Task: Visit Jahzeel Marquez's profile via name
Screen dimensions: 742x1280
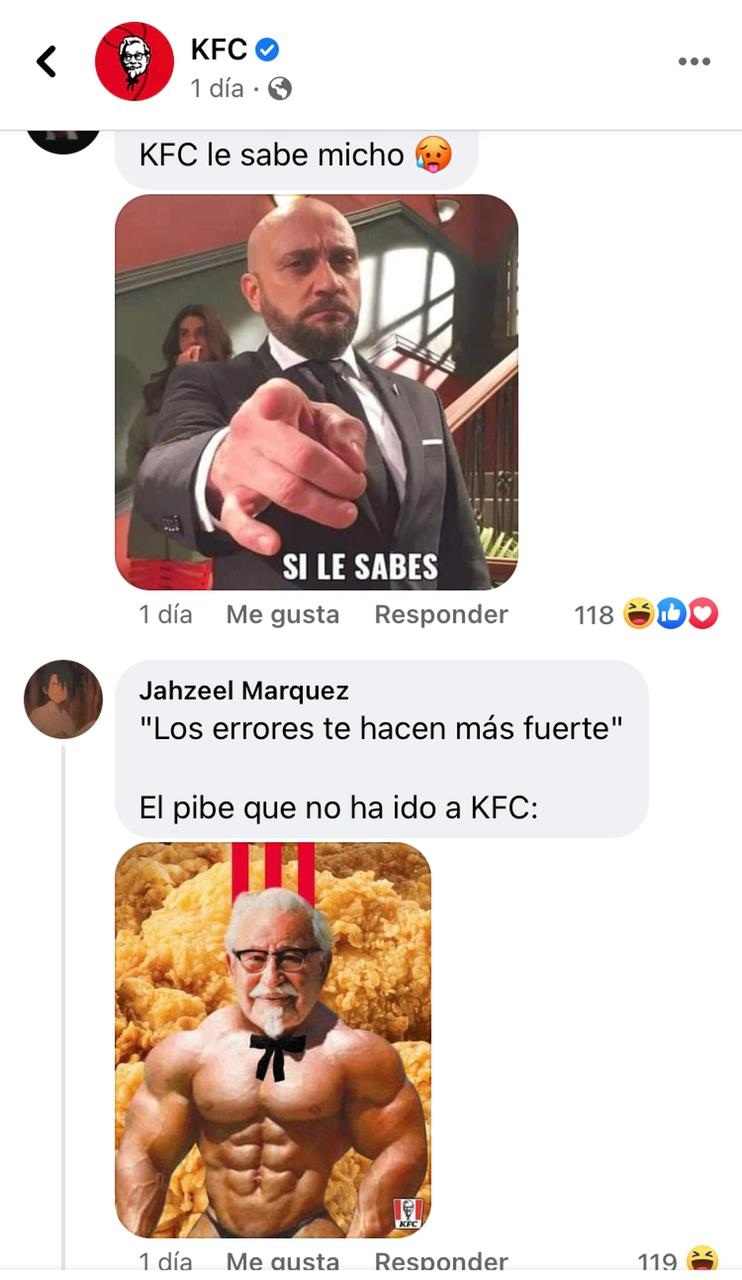Action: 244,690
